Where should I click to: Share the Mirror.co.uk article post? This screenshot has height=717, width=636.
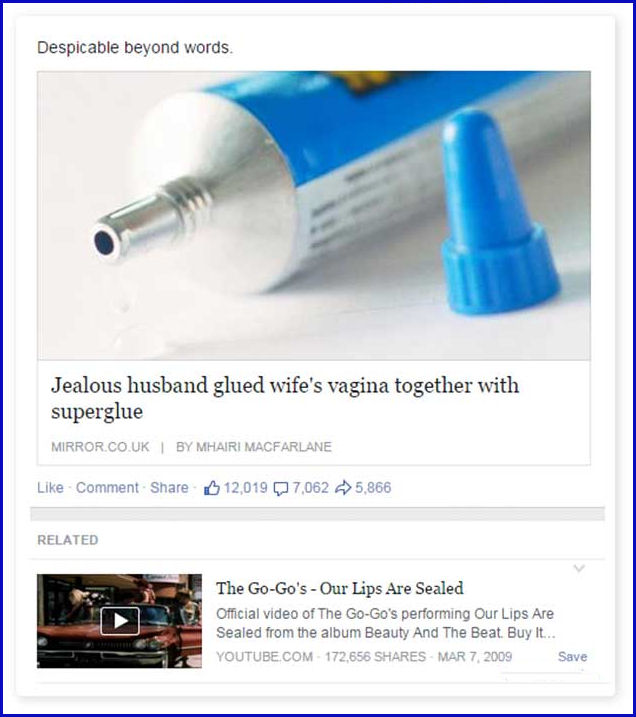(169, 488)
